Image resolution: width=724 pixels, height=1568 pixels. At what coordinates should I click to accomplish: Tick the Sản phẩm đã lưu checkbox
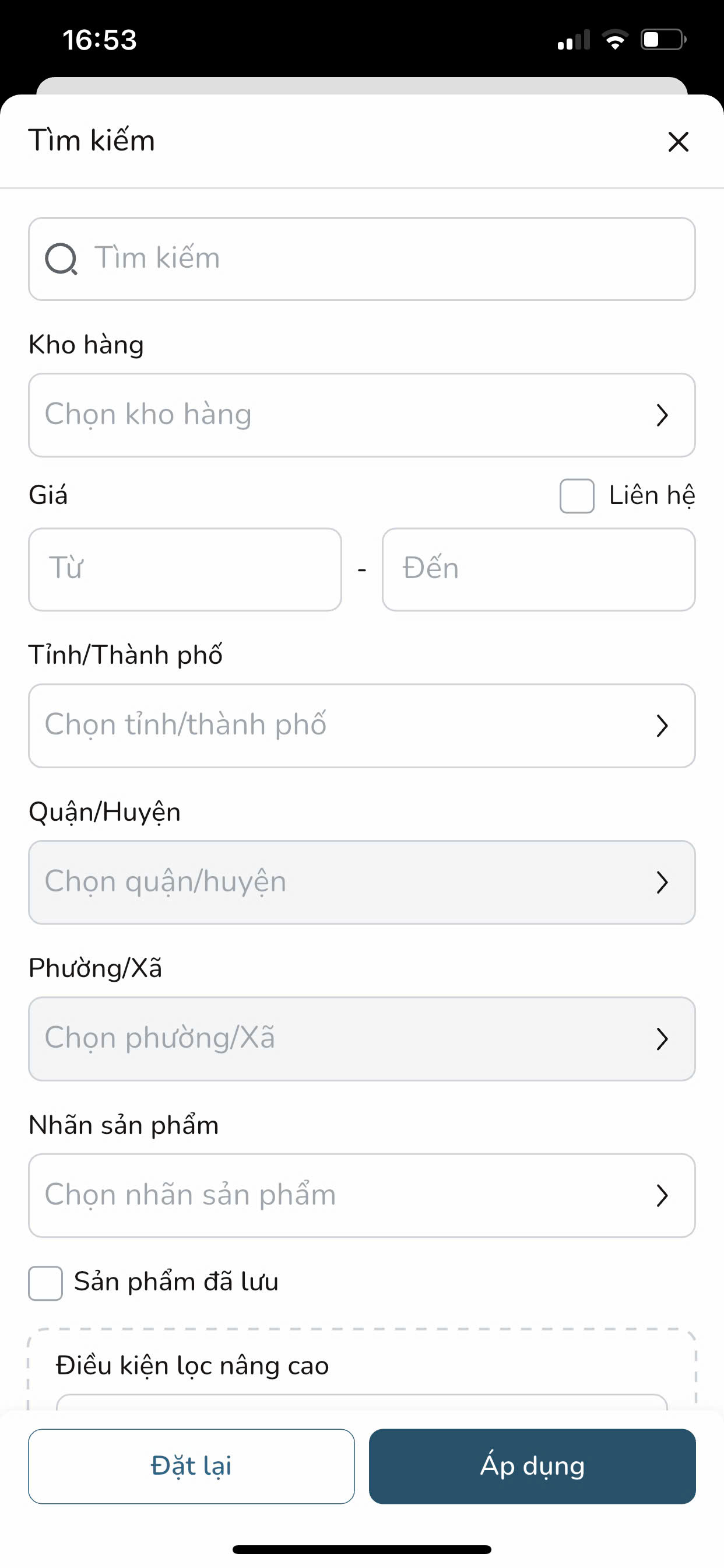point(45,1283)
